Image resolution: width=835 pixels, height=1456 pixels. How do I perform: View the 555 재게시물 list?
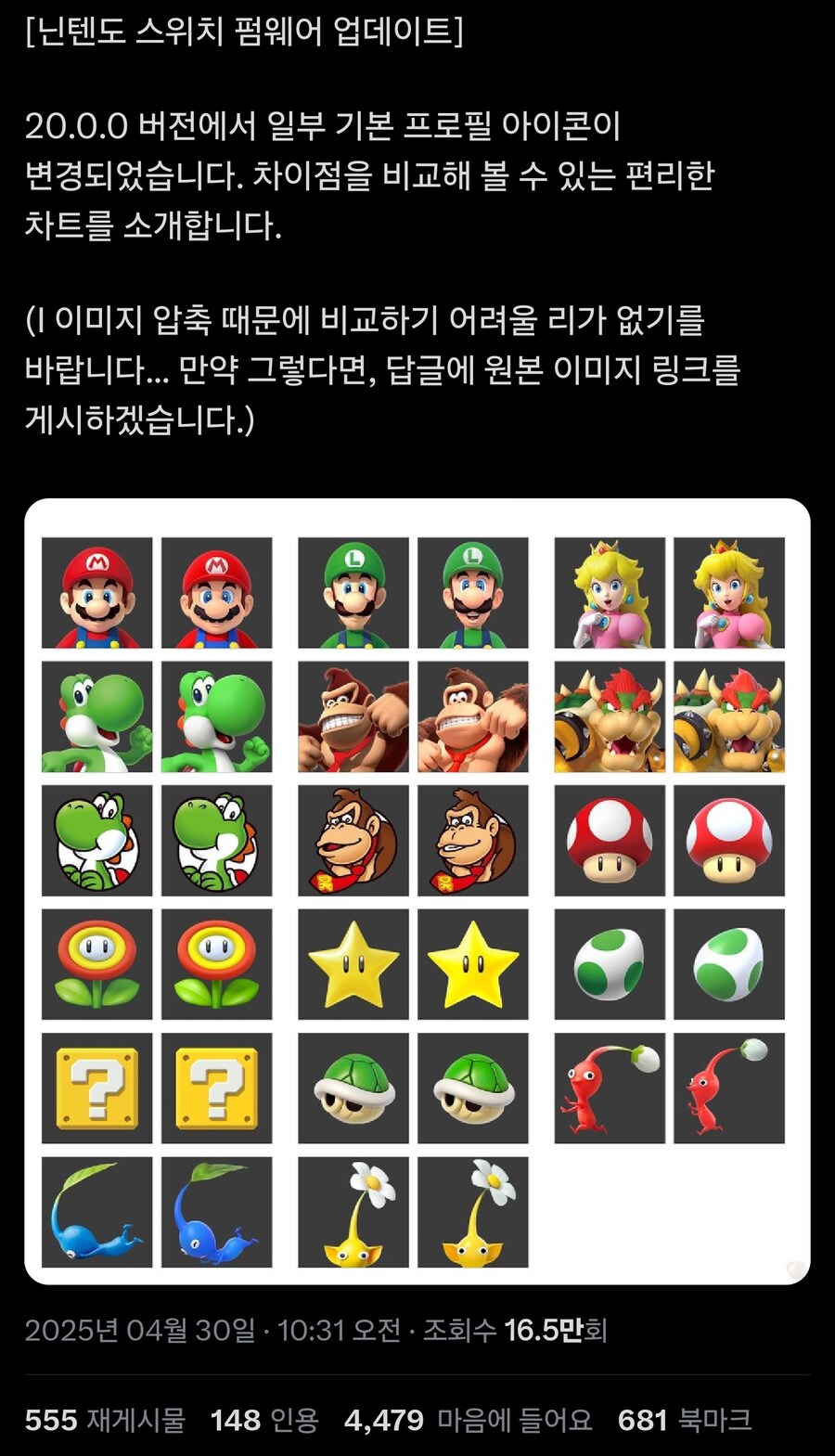105,1420
